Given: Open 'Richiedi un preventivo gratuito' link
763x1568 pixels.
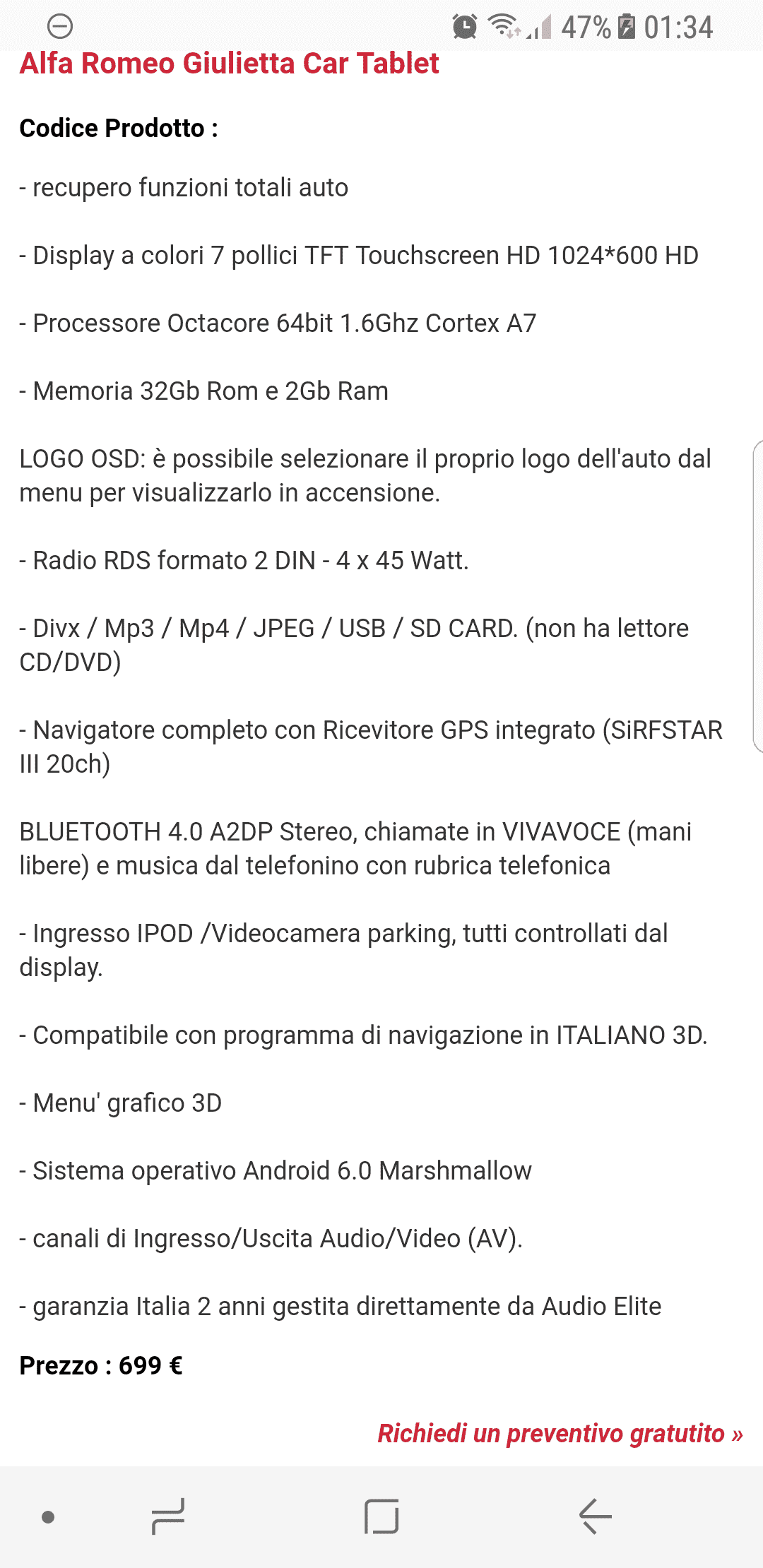Looking at the screenshot, I should (x=560, y=1433).
